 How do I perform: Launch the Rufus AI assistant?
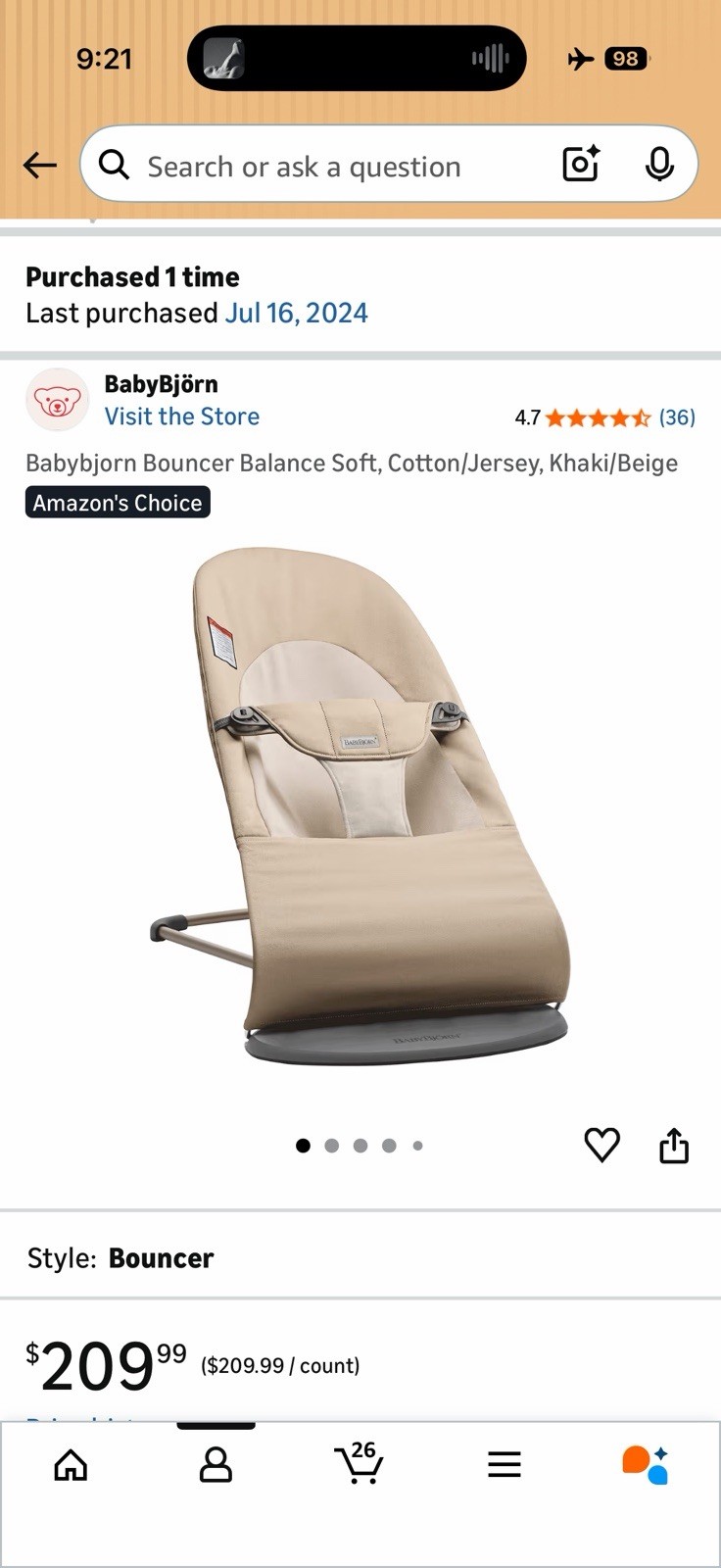tap(646, 1465)
